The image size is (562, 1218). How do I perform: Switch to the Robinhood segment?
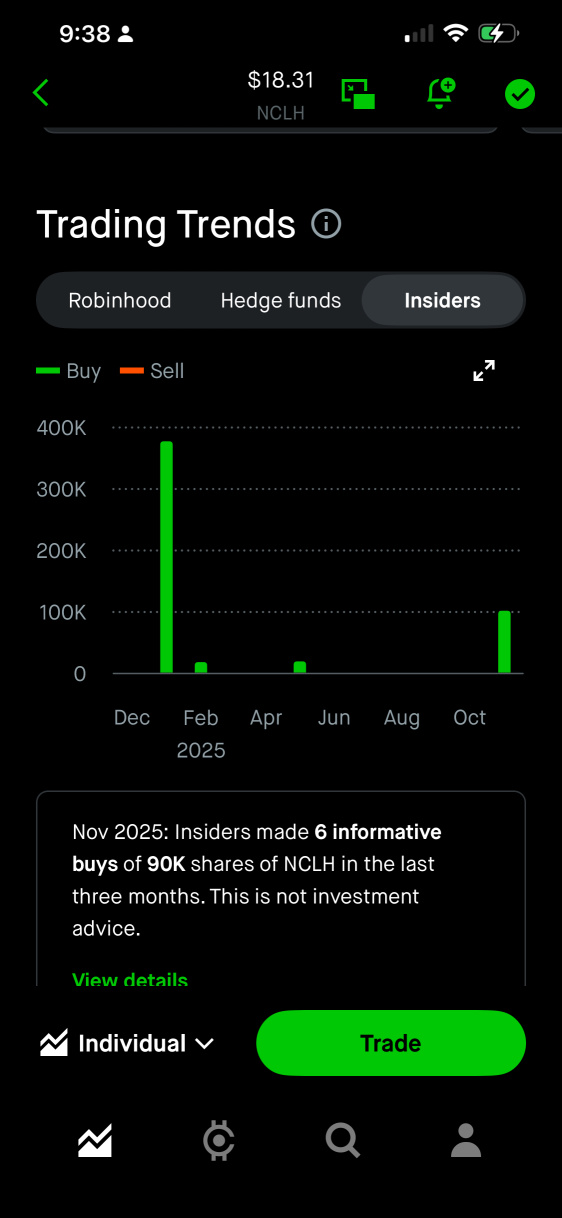click(x=120, y=300)
